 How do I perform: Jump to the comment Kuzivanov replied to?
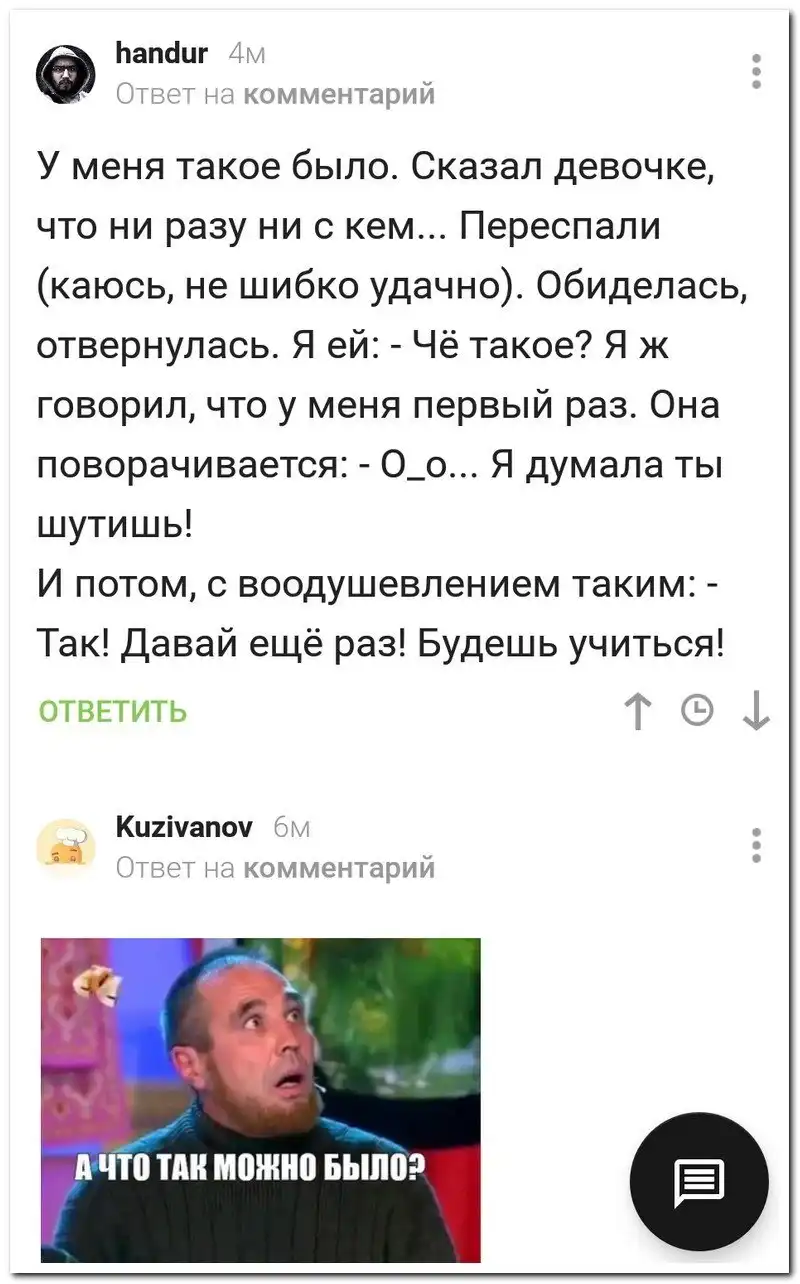(339, 867)
